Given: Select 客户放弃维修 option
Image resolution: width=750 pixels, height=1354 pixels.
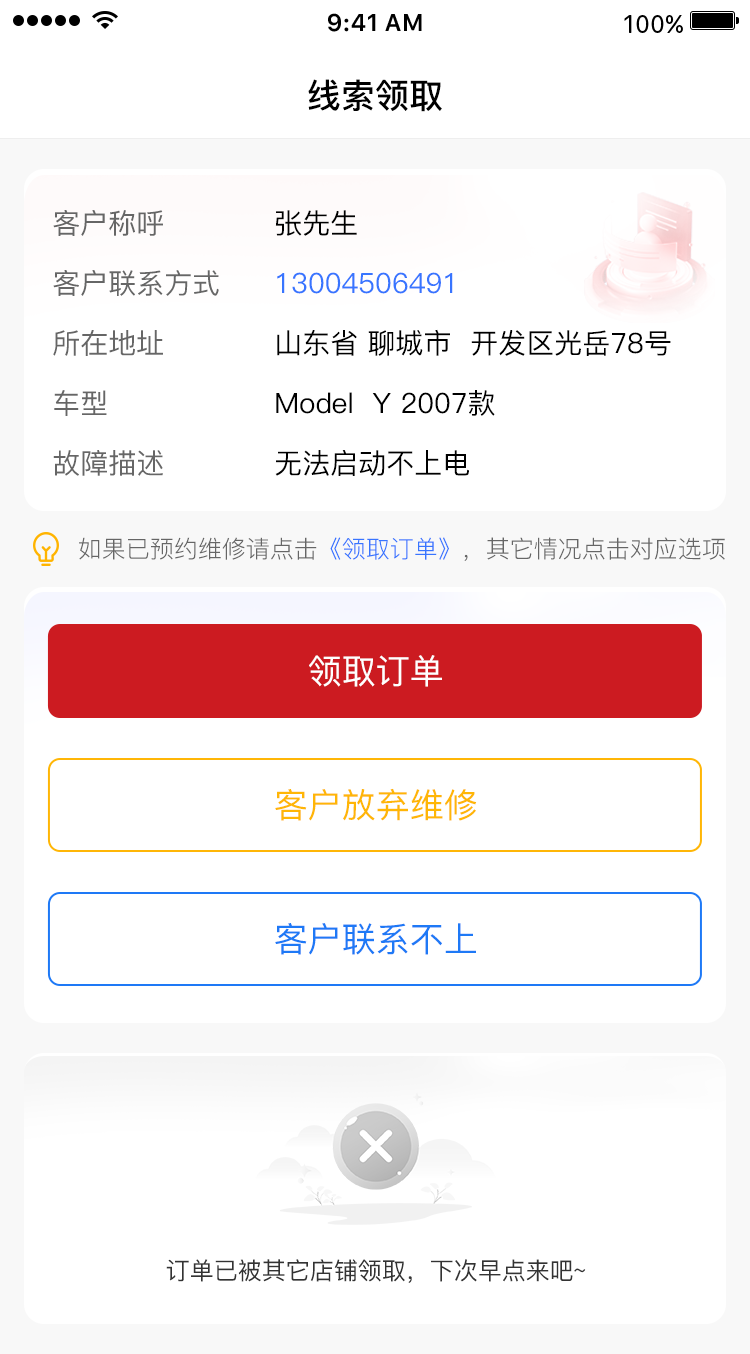Looking at the screenshot, I should (x=375, y=805).
